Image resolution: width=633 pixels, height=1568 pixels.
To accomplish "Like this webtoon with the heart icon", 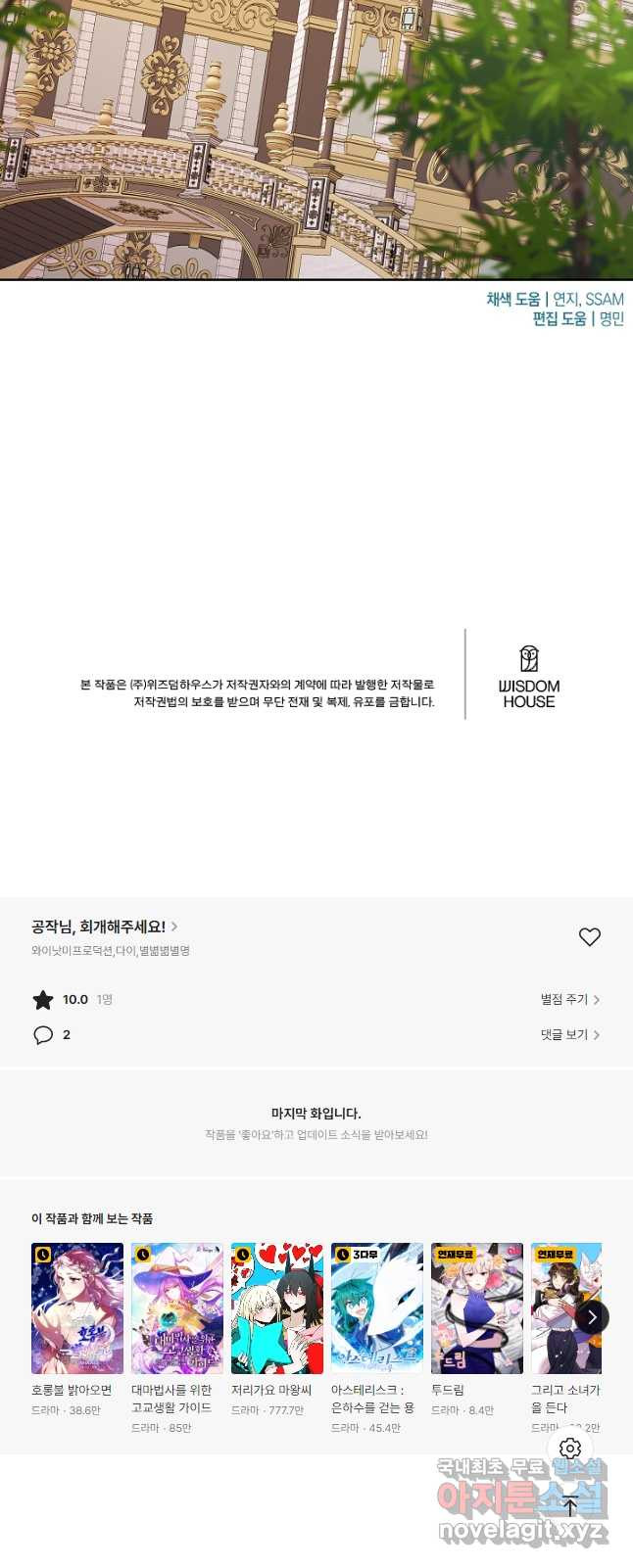I will (x=589, y=937).
